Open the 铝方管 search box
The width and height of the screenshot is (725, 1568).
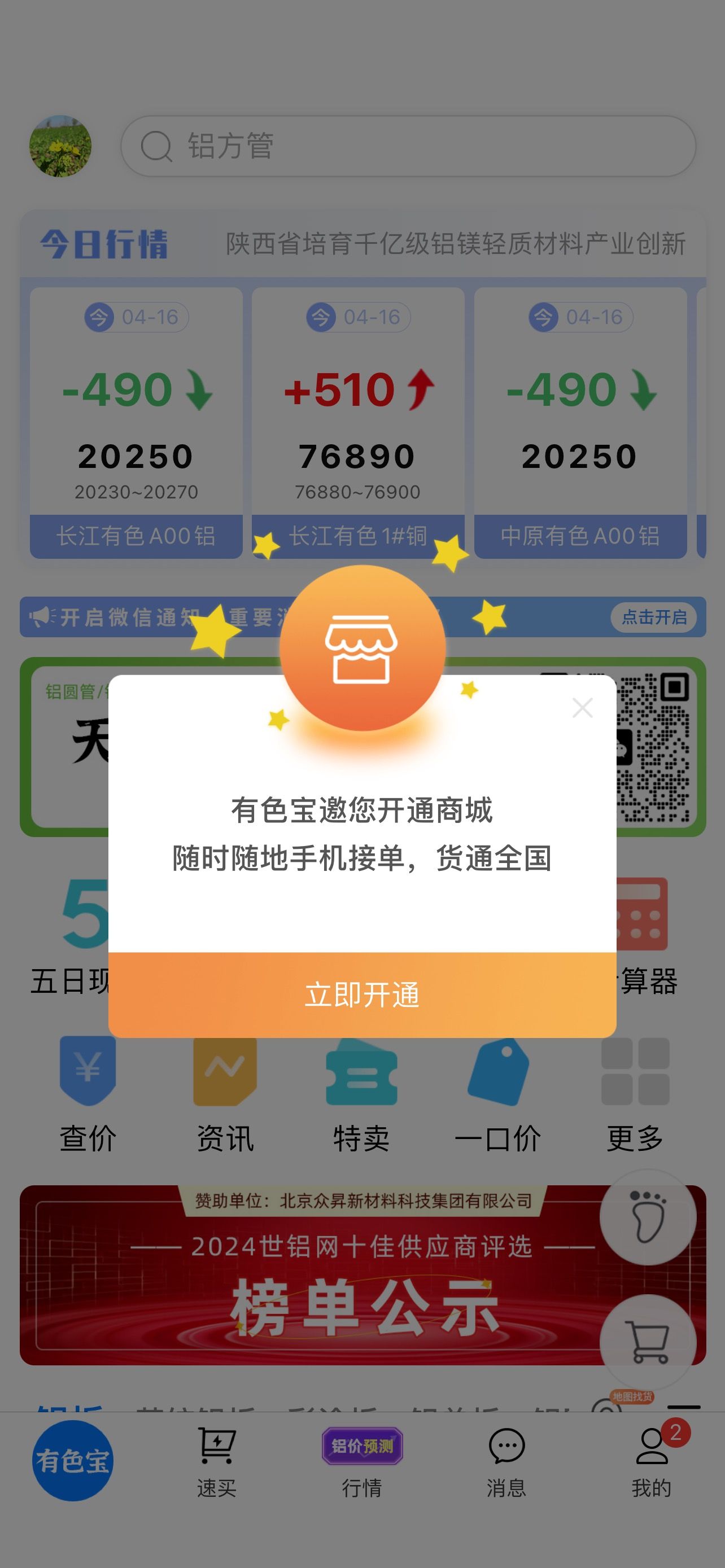[x=408, y=146]
